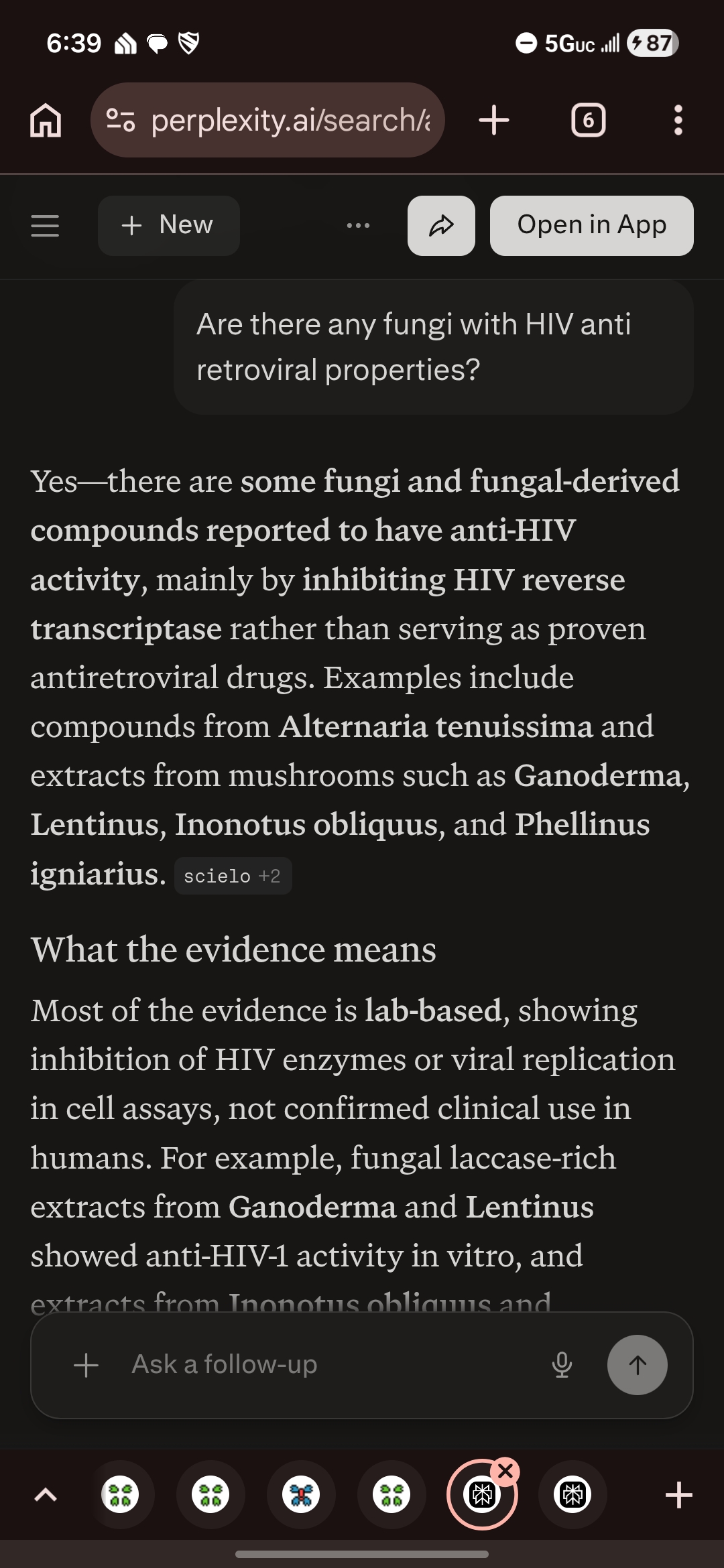This screenshot has width=724, height=1568.
Task: Share this Perplexity answer
Action: click(x=441, y=226)
